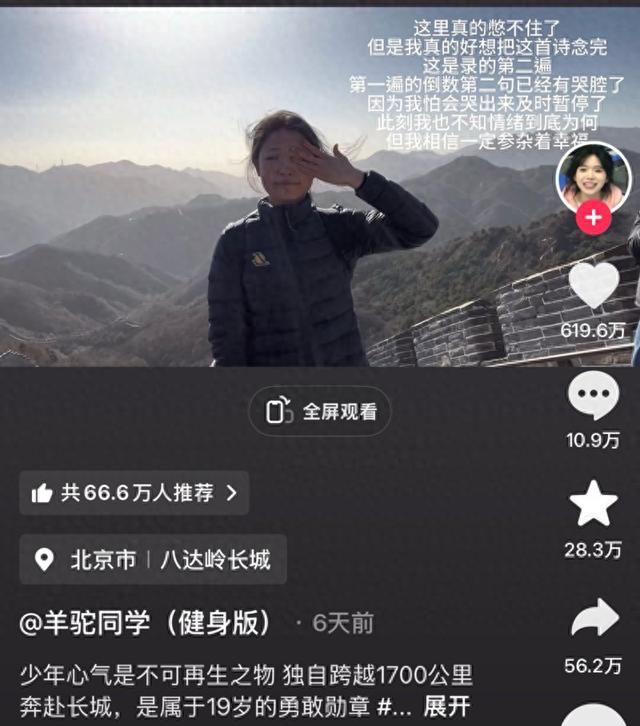Open @羊驼同学（健身版） profile link
This screenshot has width=640, height=726.
pyautogui.click(x=146, y=623)
